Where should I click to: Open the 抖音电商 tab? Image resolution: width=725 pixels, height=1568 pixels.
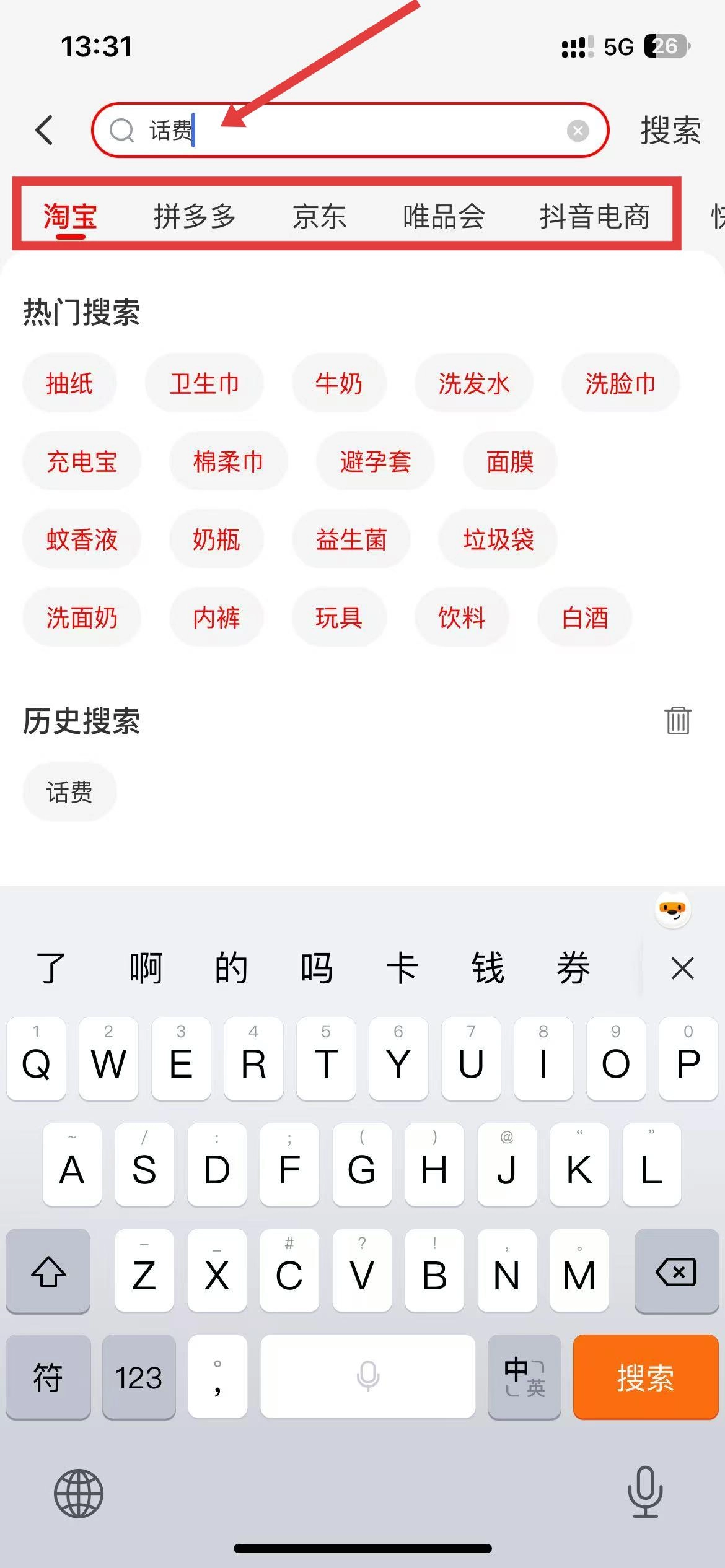(x=594, y=216)
